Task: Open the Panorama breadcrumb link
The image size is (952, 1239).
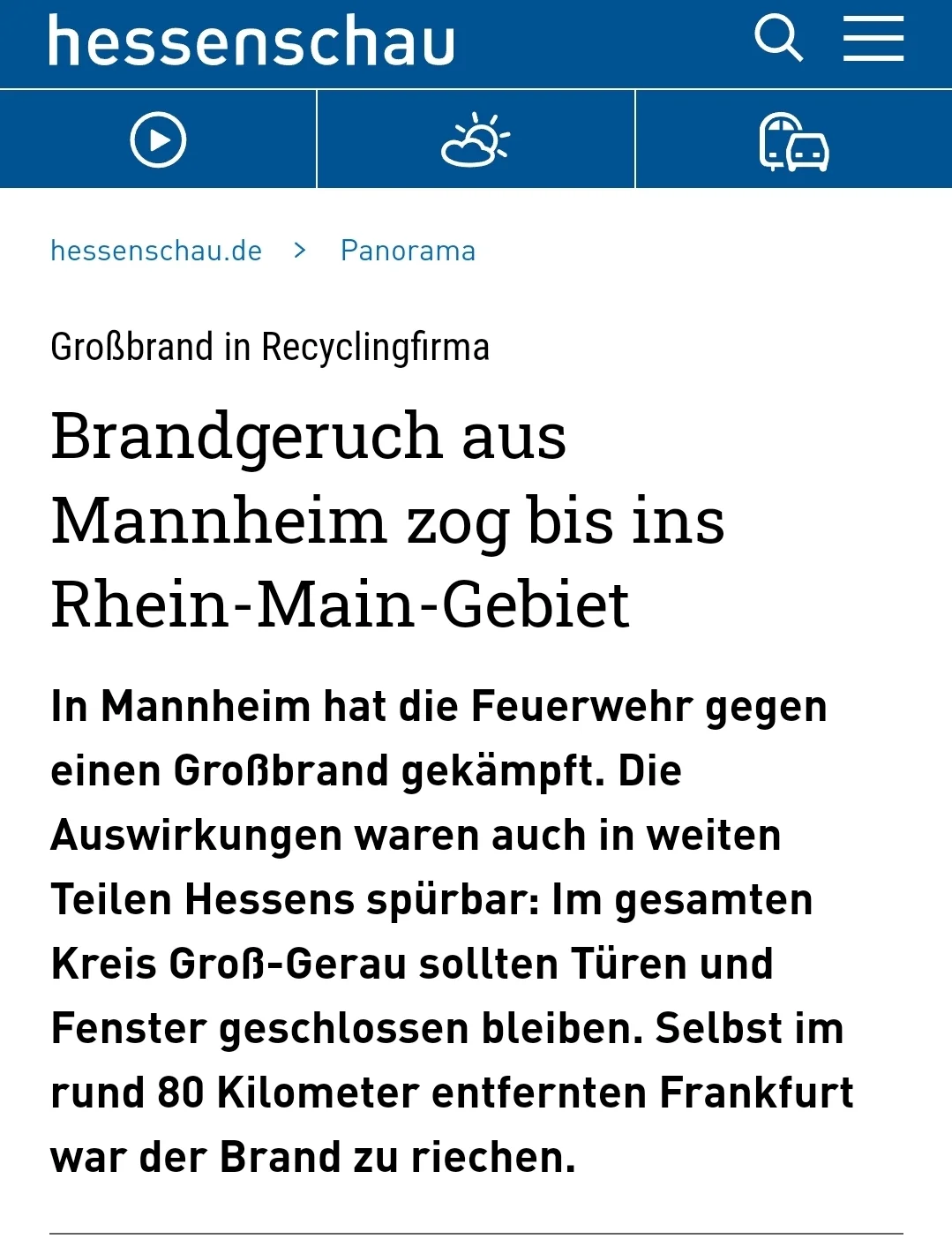Action: (x=408, y=252)
